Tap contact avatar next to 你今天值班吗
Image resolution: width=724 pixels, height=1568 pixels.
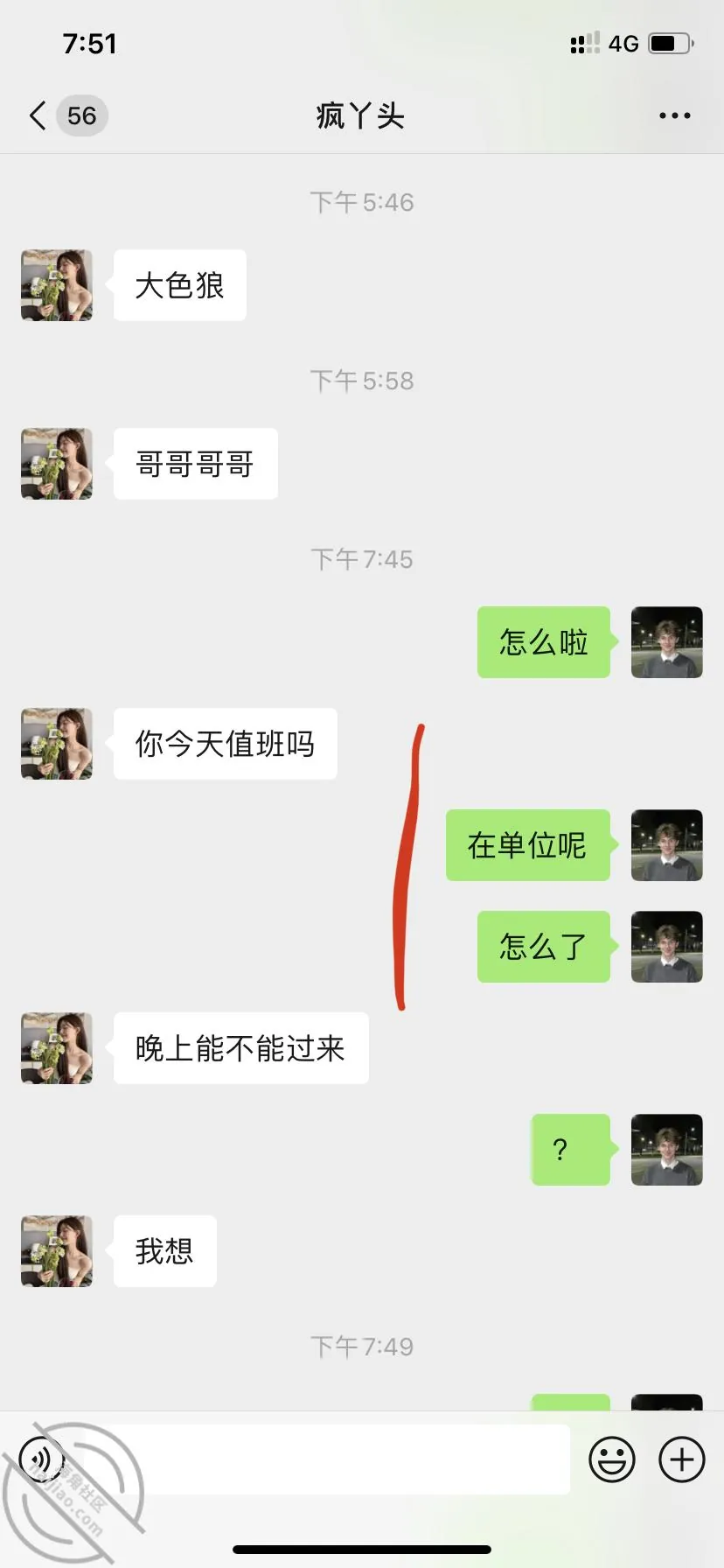(57, 744)
